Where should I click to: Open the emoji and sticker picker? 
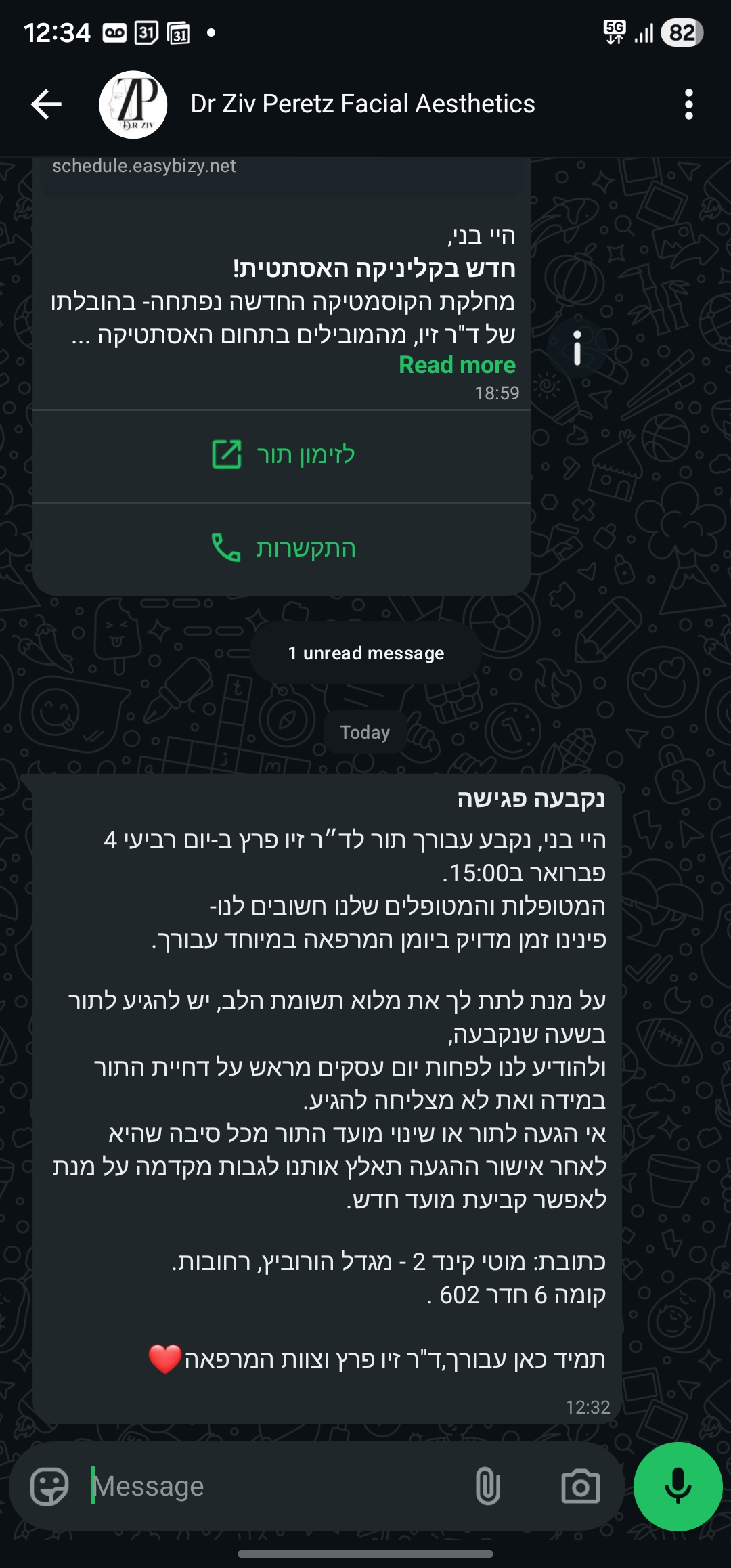pyautogui.click(x=49, y=1486)
